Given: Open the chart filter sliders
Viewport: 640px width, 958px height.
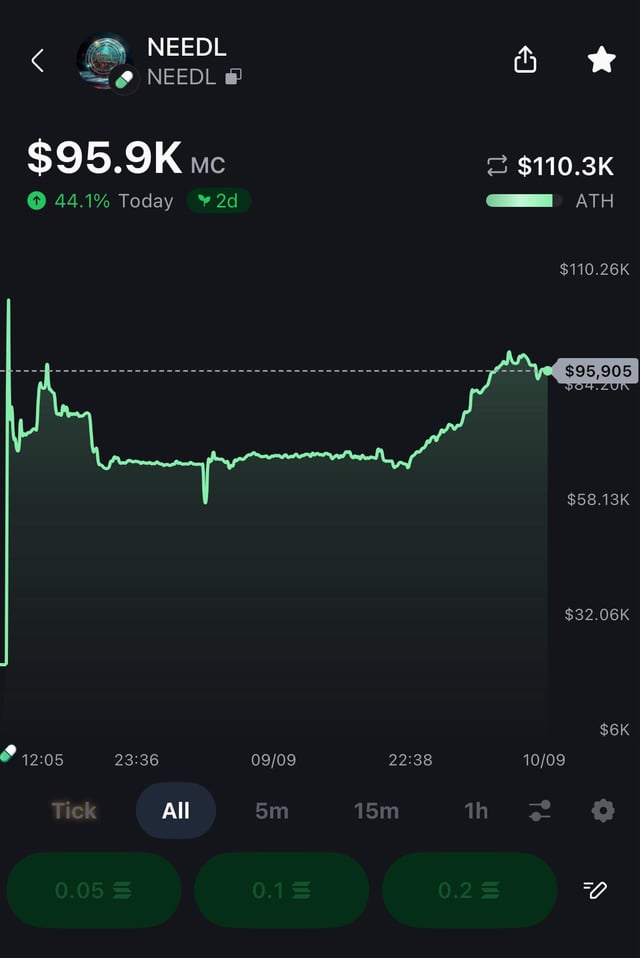Looking at the screenshot, I should 540,810.
